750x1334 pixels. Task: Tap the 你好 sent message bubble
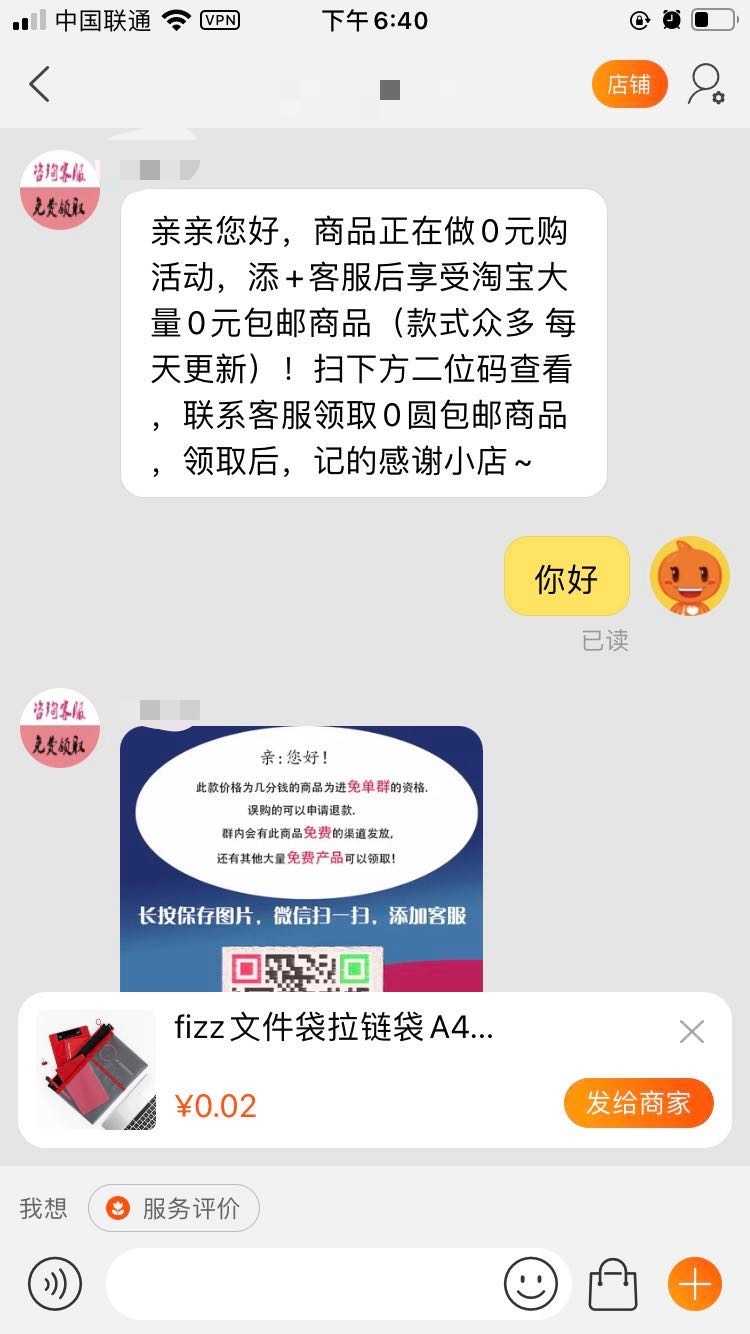click(x=566, y=575)
